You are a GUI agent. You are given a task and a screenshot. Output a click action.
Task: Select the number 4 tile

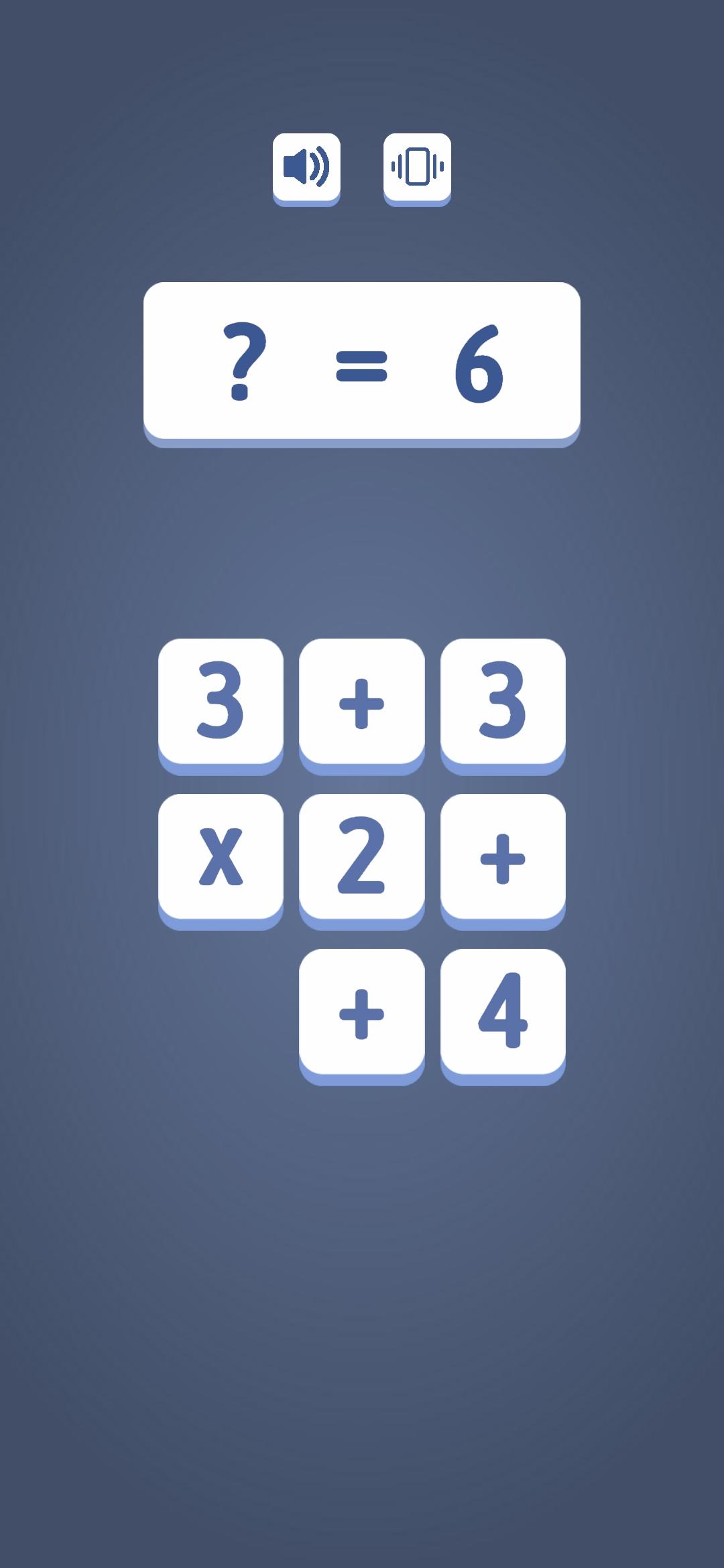[x=503, y=1012]
